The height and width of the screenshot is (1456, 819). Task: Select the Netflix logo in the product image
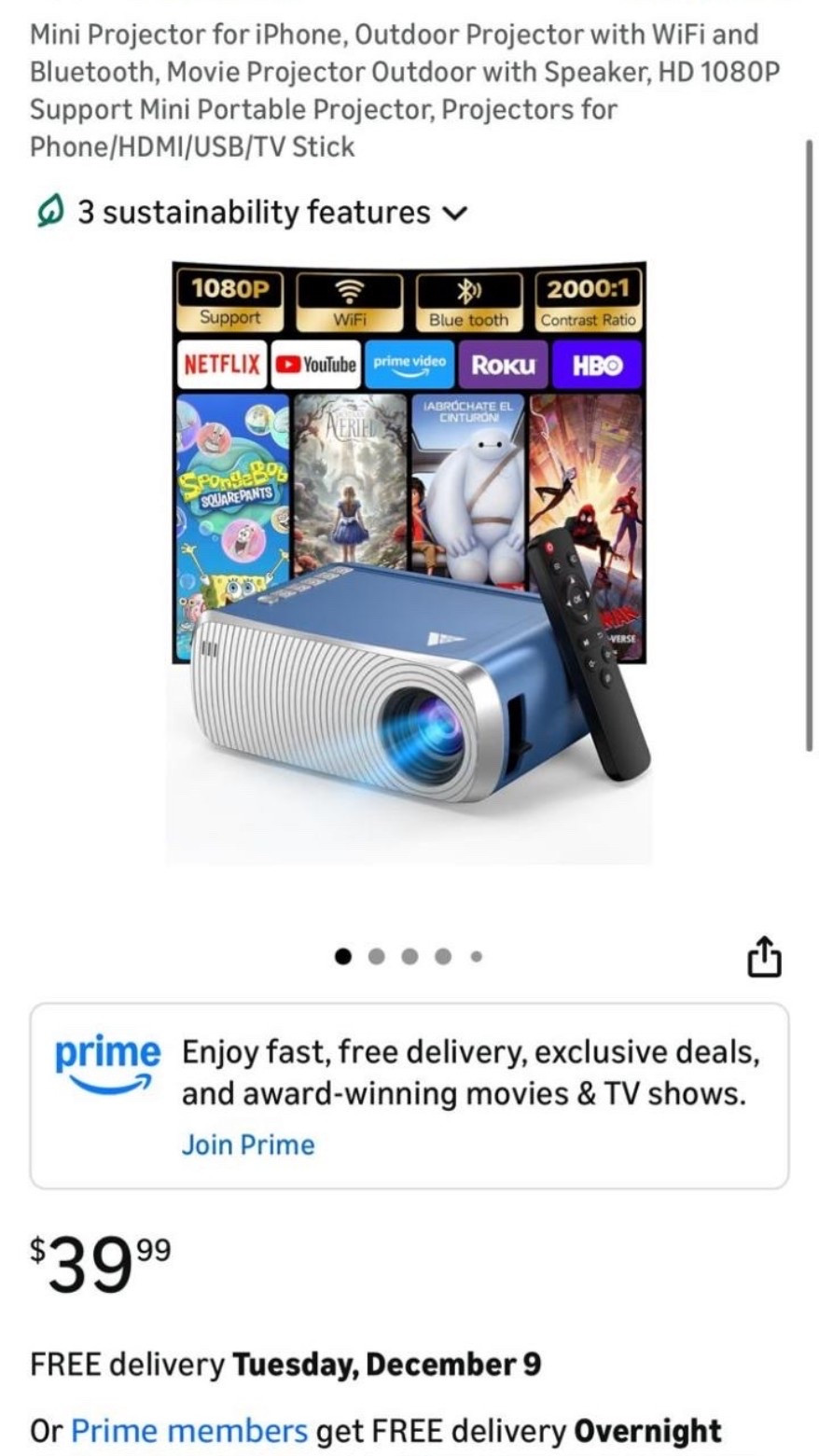221,364
